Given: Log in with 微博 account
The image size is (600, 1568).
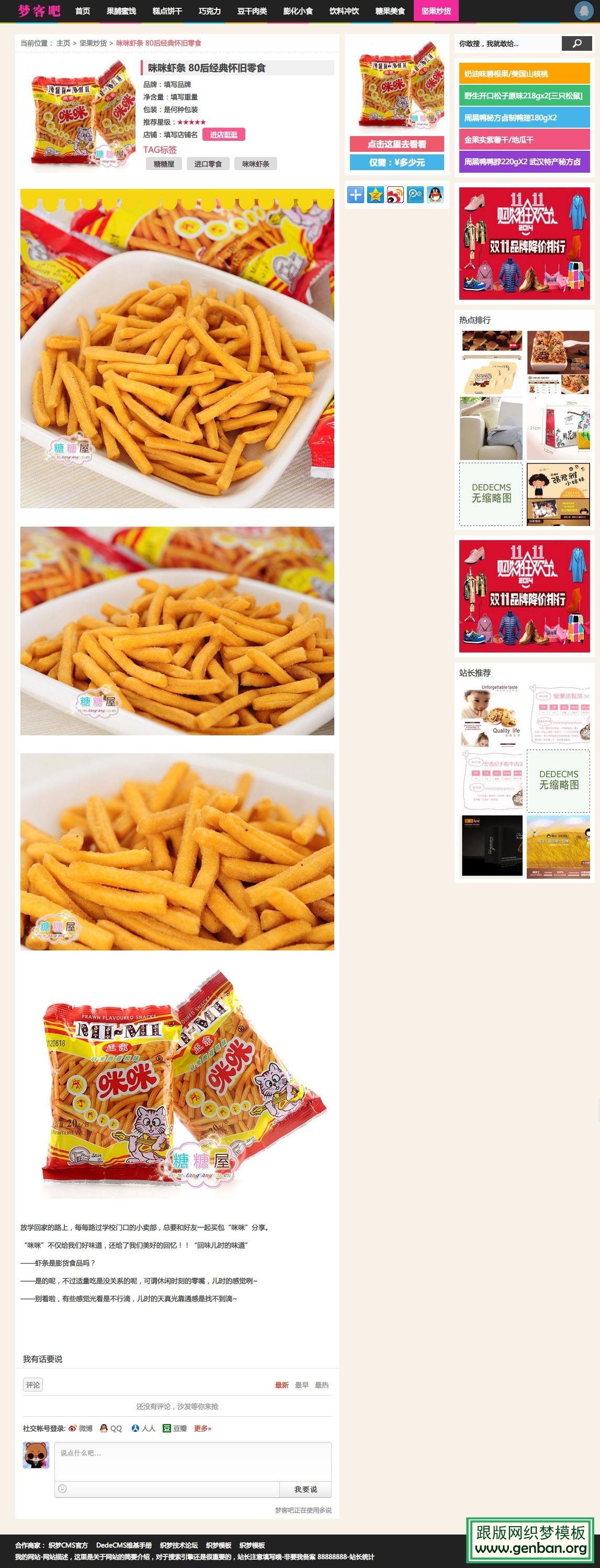Looking at the screenshot, I should [x=81, y=1428].
